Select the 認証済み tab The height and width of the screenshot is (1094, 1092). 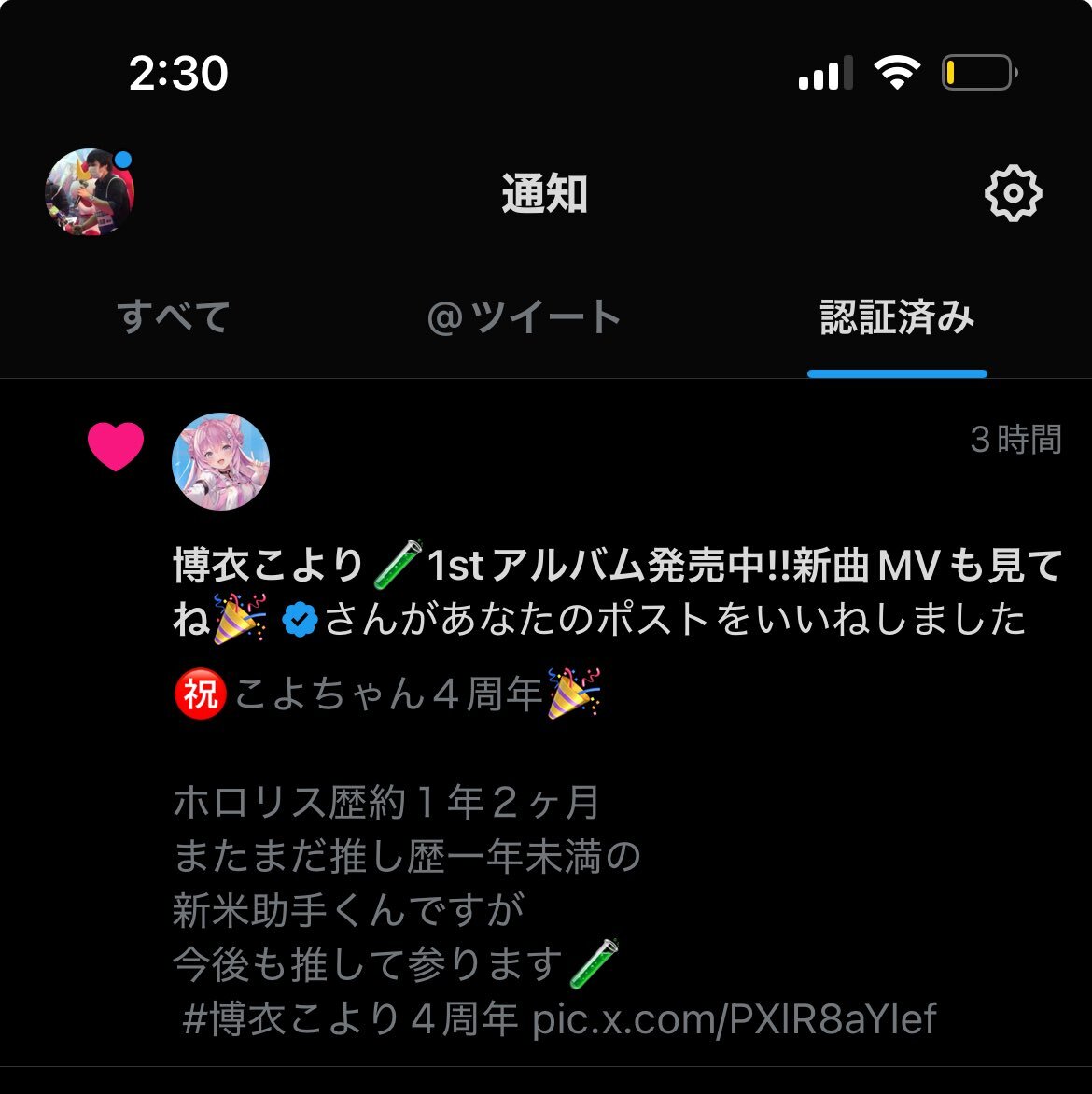(896, 317)
